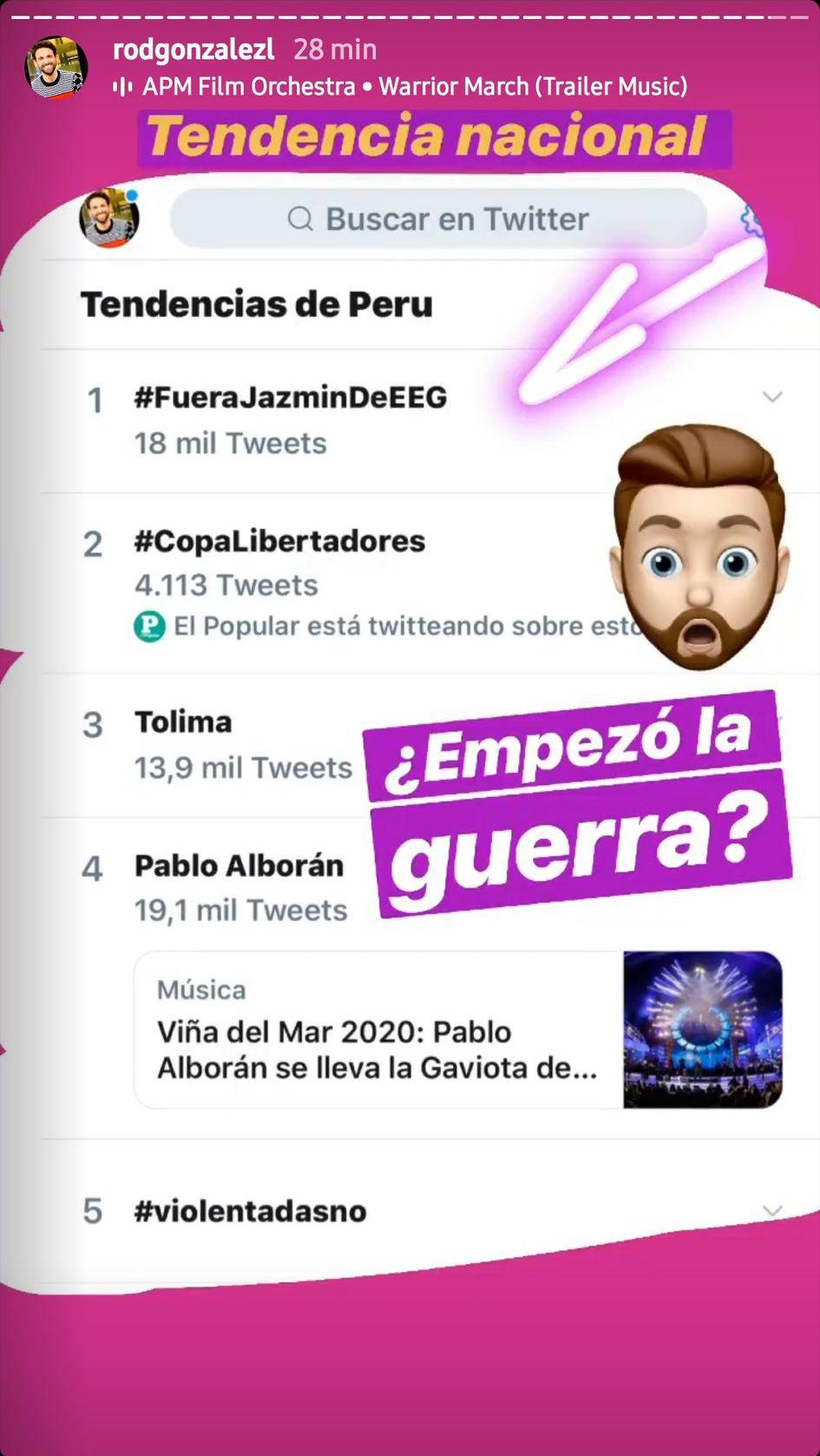Tap the username rodgonzalezl
This screenshot has height=1456, width=820.
194,49
